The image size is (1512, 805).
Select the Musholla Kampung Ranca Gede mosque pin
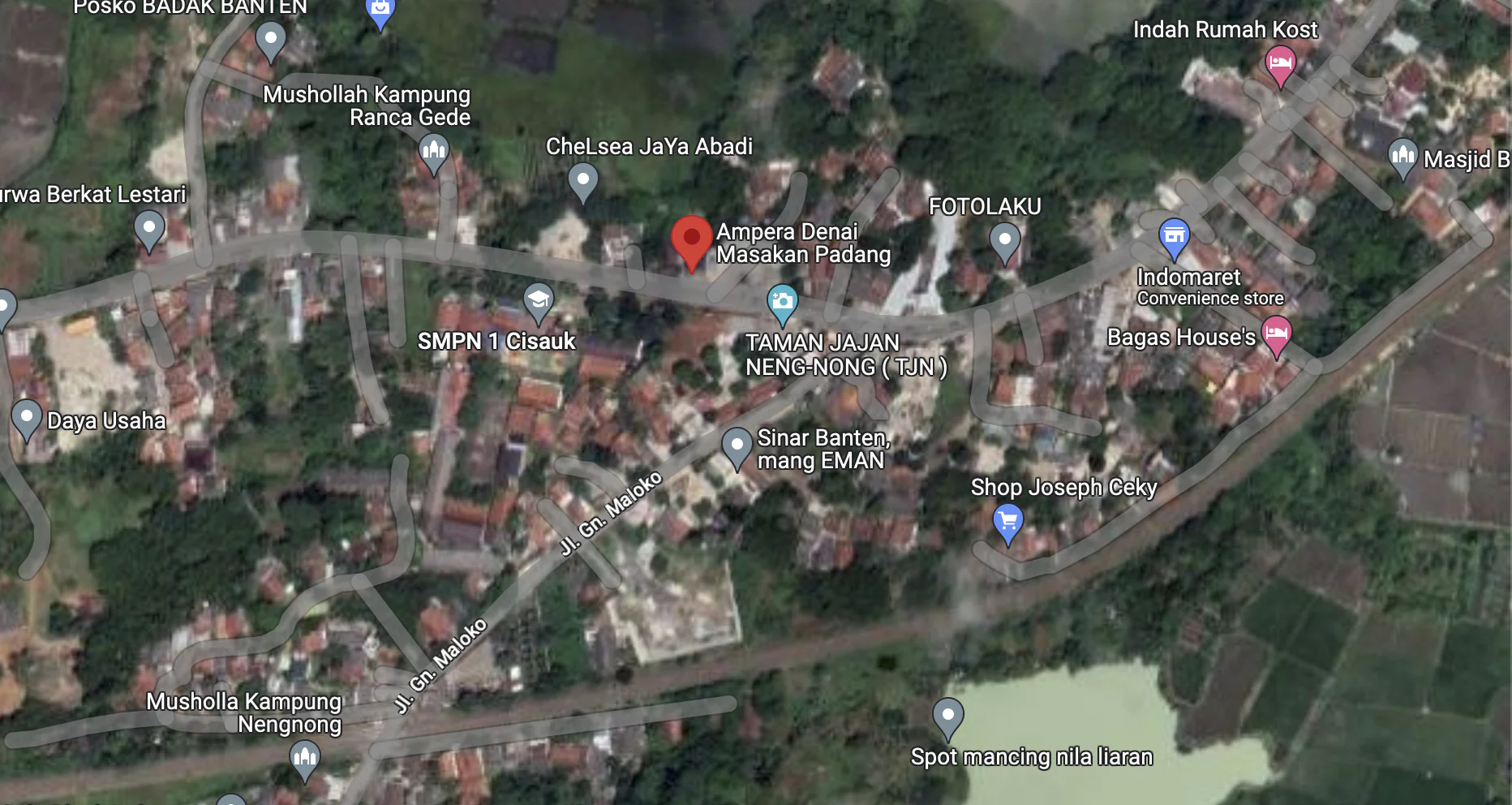coord(433,151)
